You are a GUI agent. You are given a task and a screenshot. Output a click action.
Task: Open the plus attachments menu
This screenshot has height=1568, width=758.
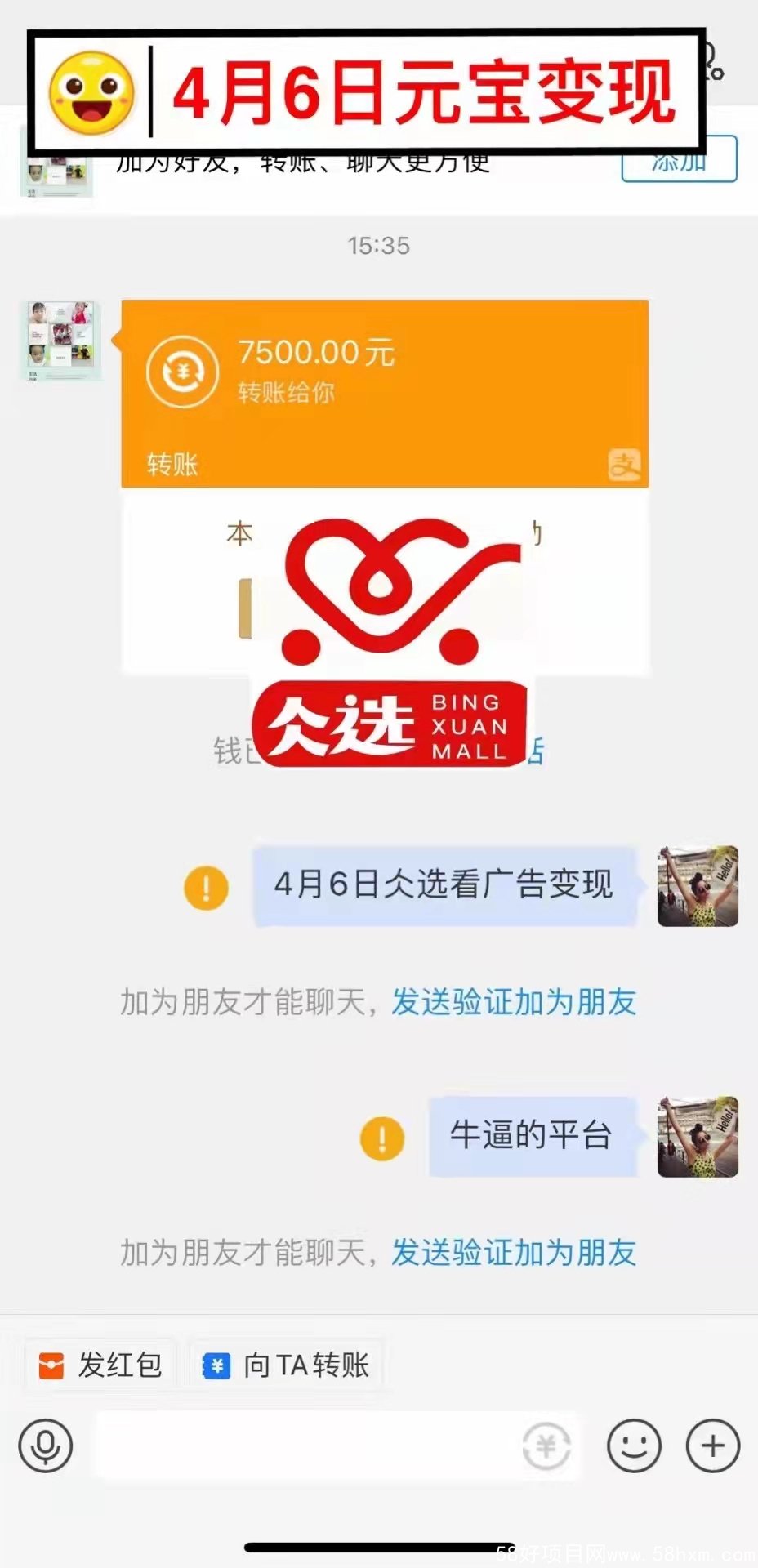pos(712,1446)
